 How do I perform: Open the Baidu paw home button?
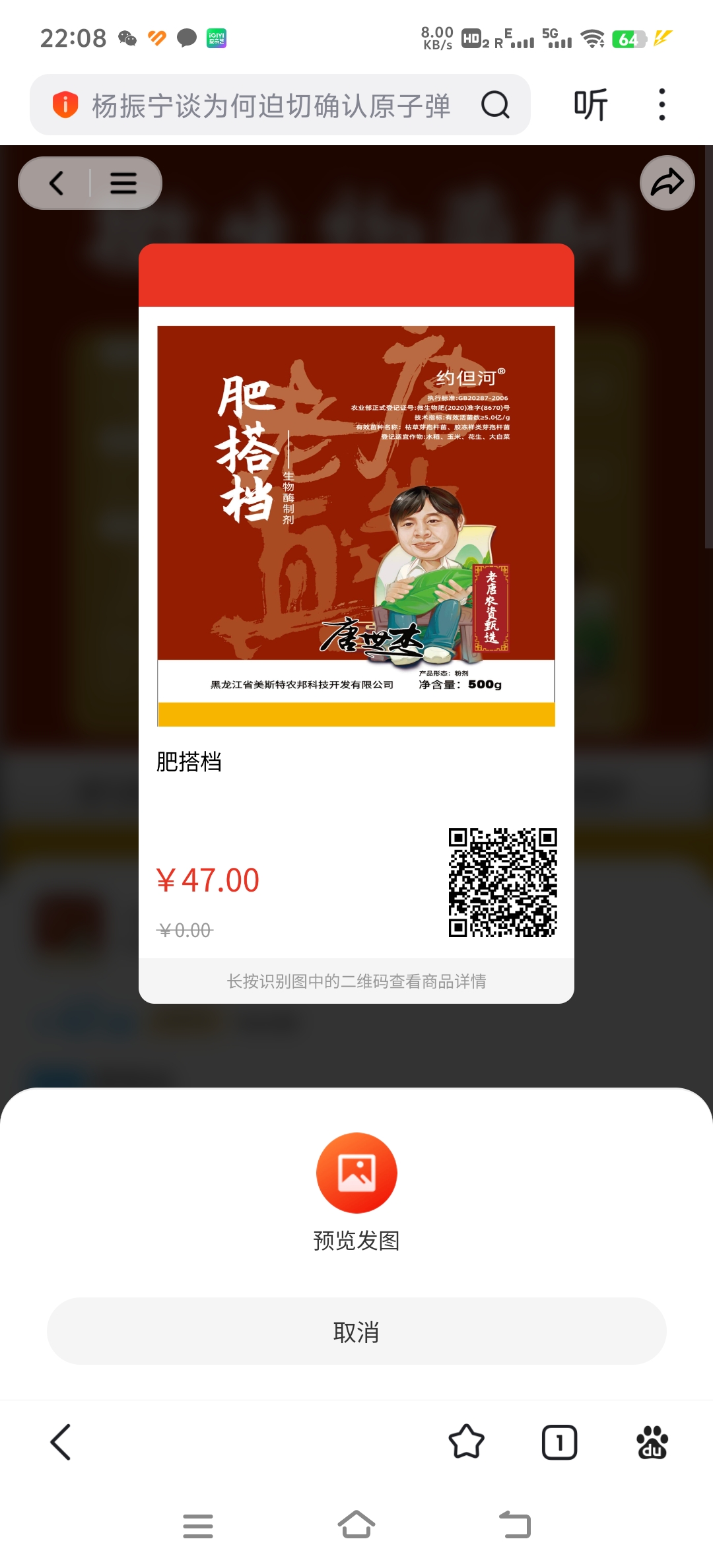click(x=652, y=1442)
